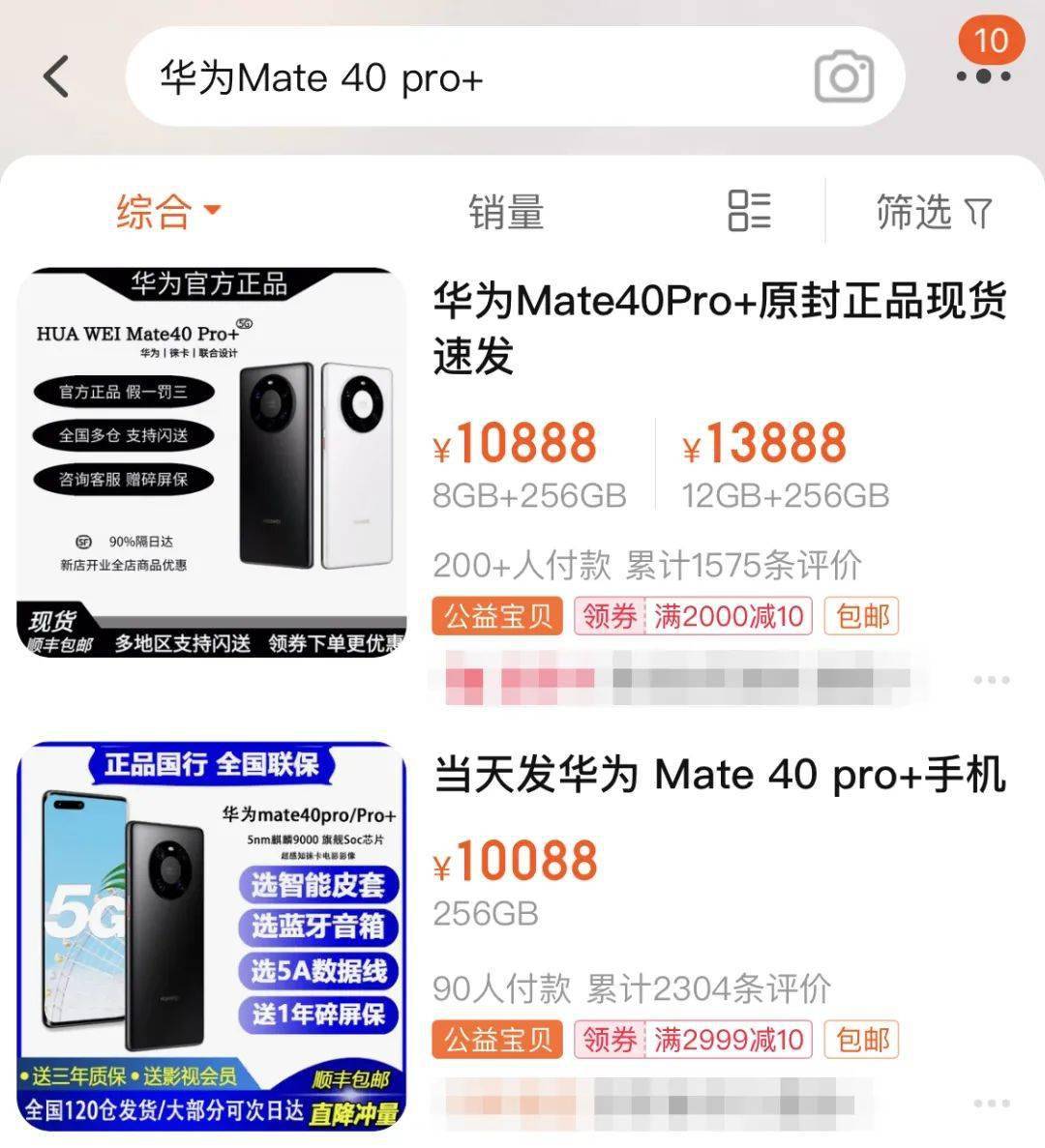Viewport: 1045px width, 1148px height.
Task: Tap the search field with 华为Mate 40 pro+
Action: [x=387, y=76]
